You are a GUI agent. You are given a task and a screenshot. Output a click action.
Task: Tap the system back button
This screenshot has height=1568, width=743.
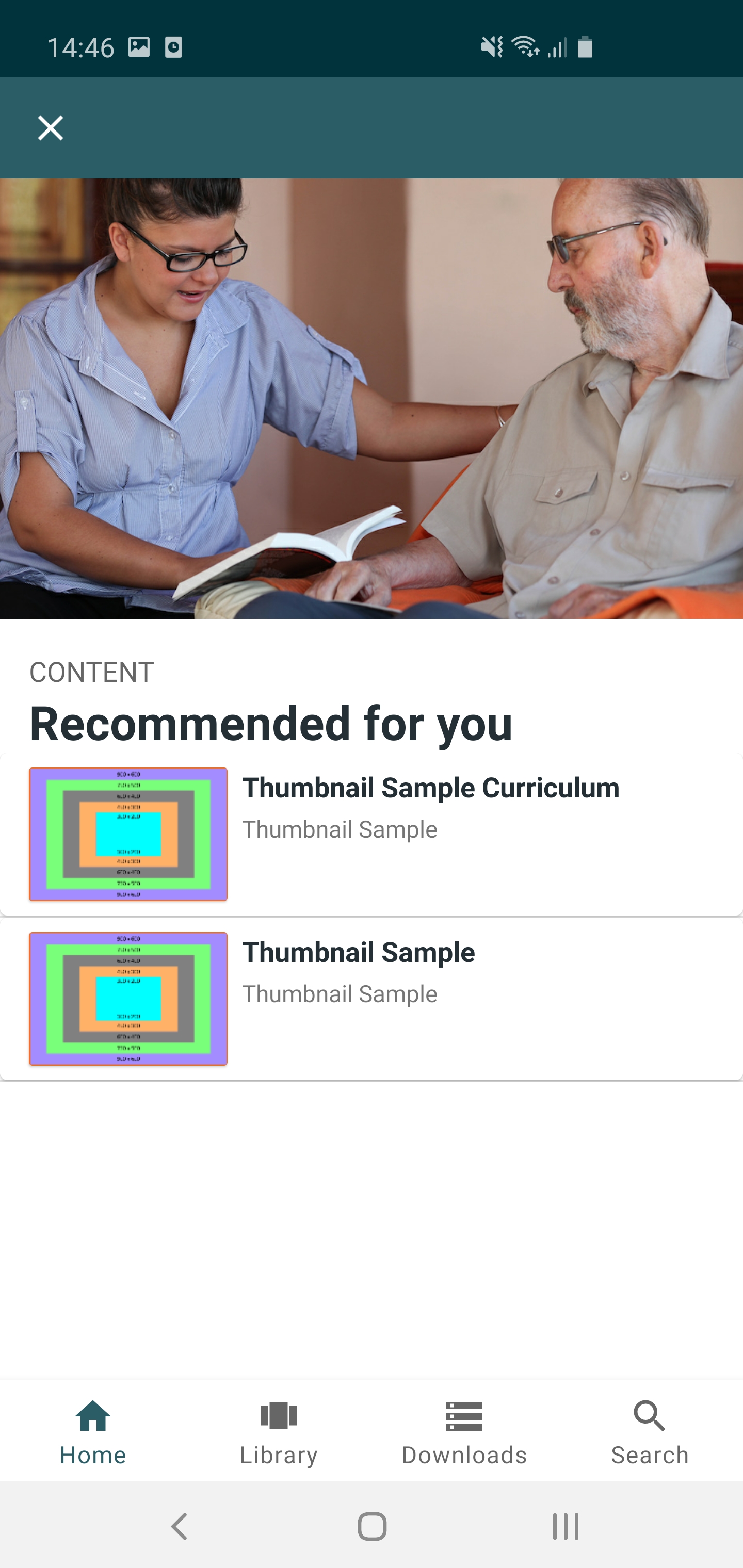pyautogui.click(x=179, y=1526)
